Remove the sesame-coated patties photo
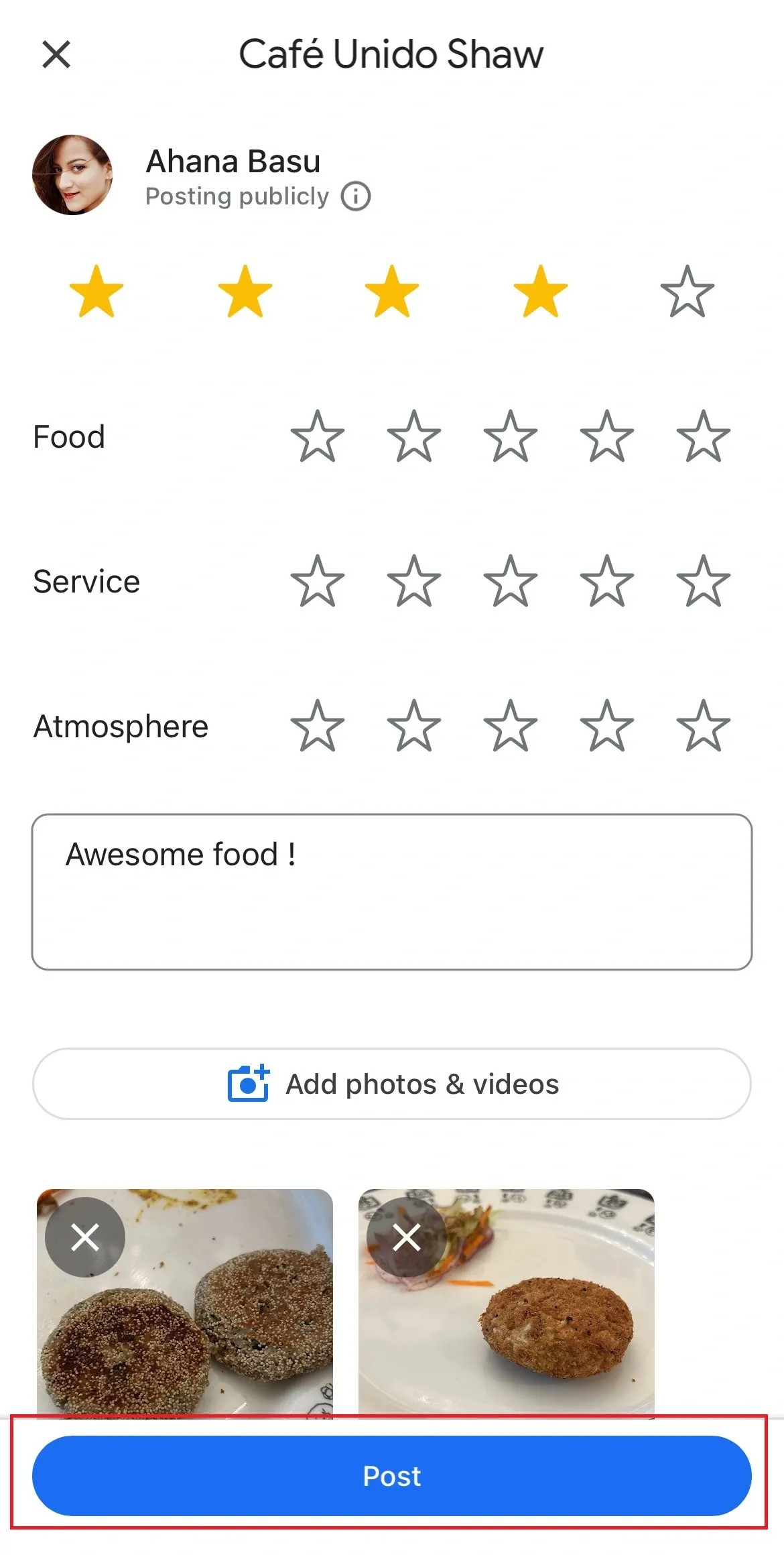The width and height of the screenshot is (784, 1557). point(85,1237)
